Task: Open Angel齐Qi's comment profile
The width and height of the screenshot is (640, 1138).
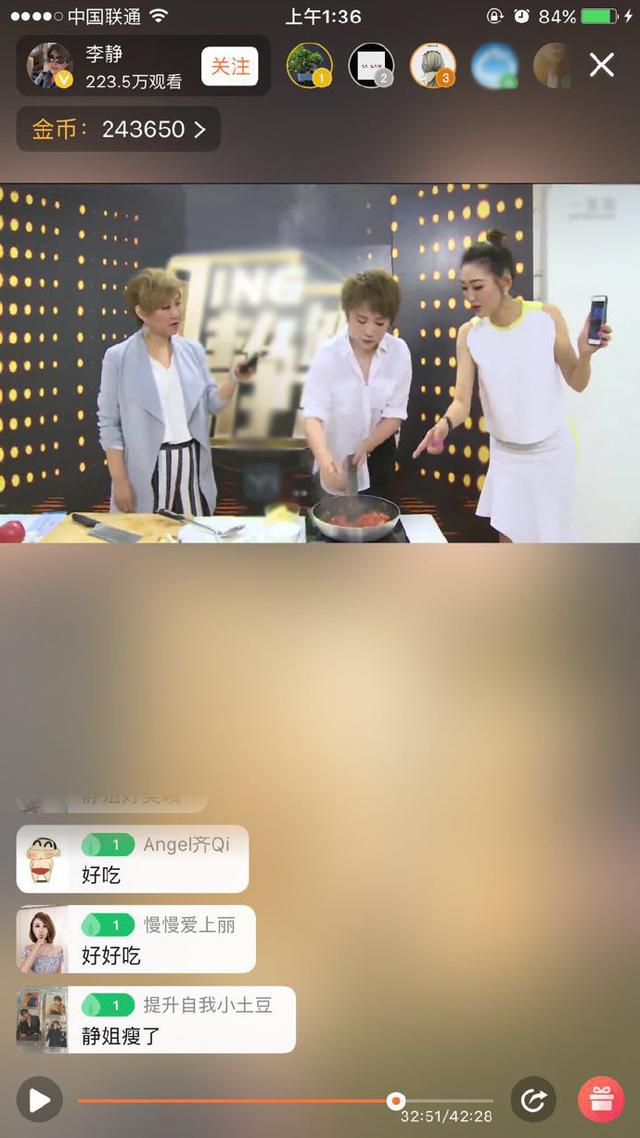Action: coord(42,859)
